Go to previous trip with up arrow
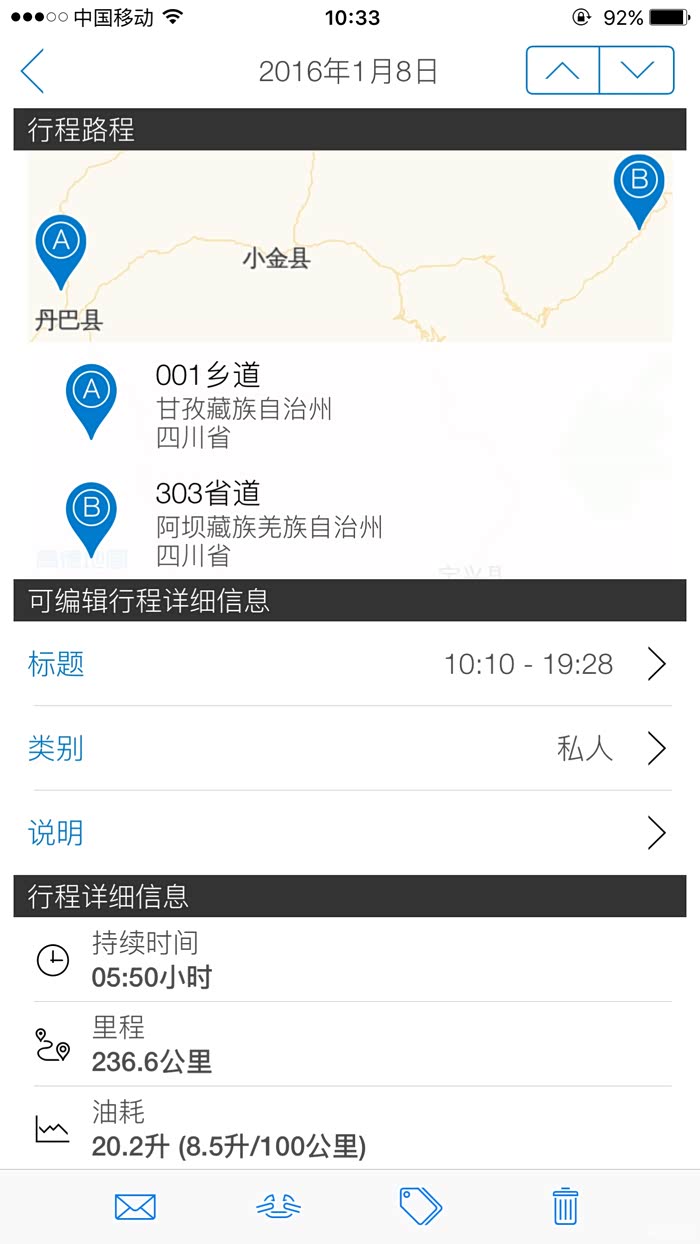Image resolution: width=700 pixels, height=1244 pixels. click(562, 71)
